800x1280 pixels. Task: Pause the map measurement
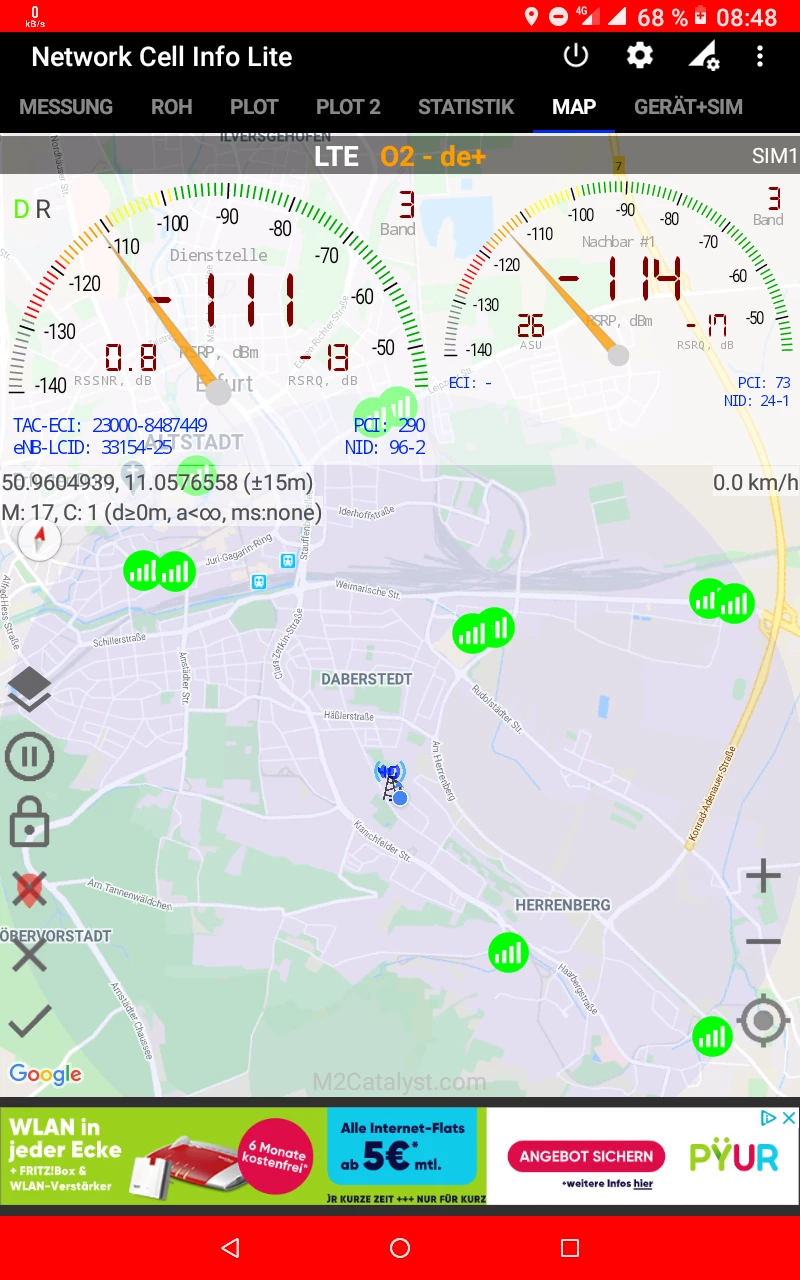click(30, 757)
